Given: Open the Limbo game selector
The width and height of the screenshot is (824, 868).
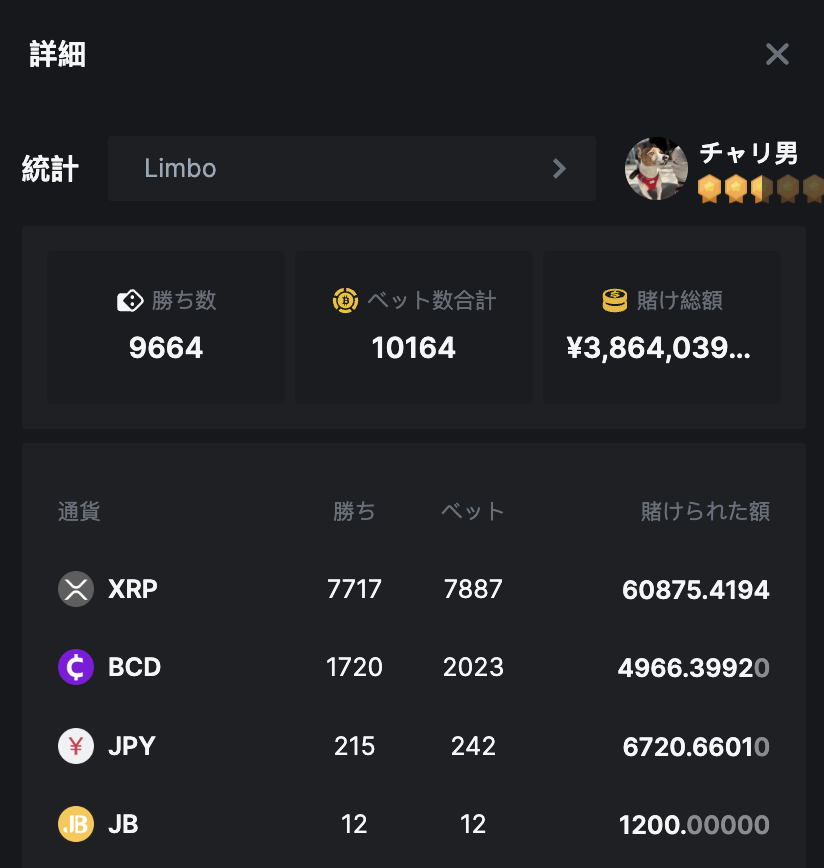Looking at the screenshot, I should point(352,168).
